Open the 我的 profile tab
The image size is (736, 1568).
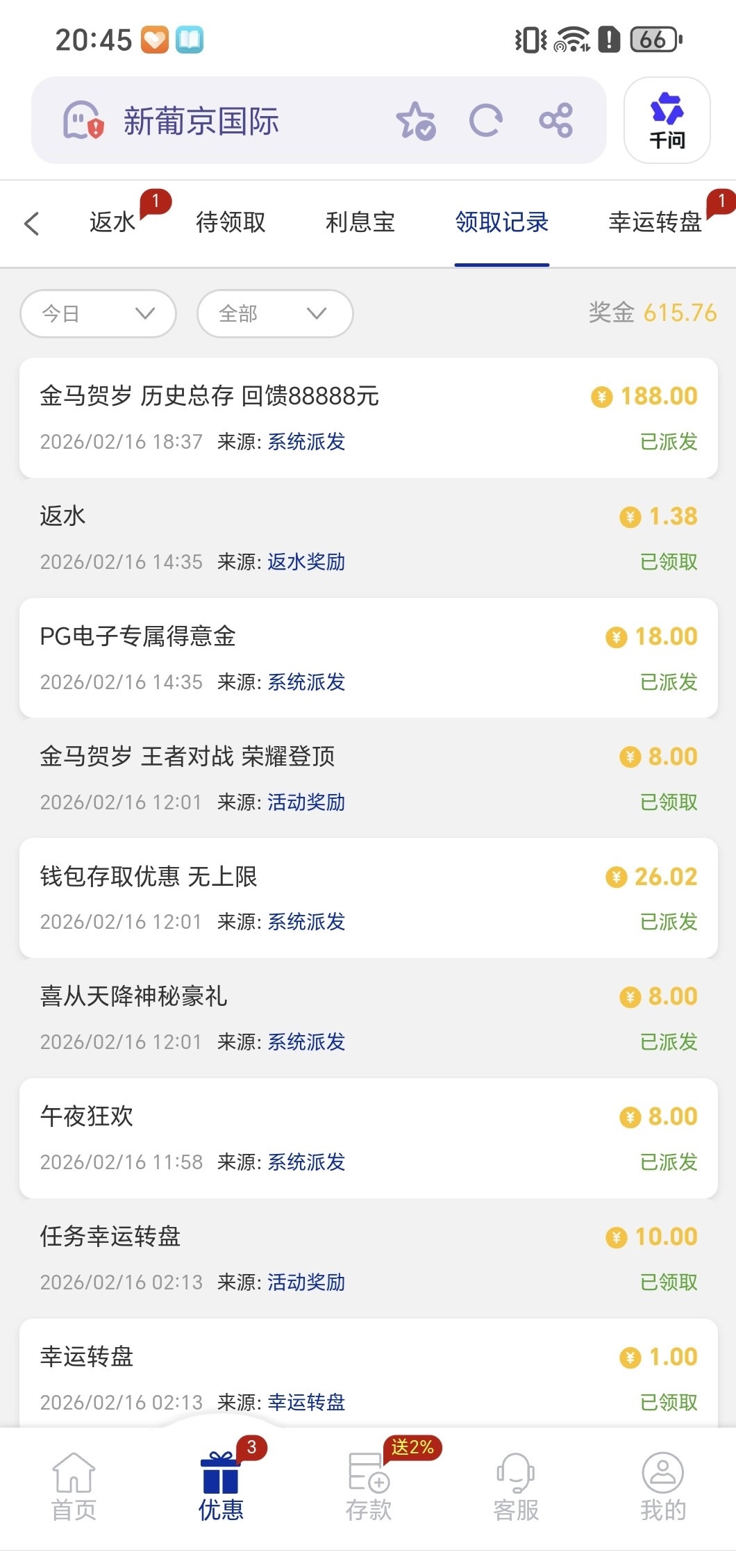663,1487
